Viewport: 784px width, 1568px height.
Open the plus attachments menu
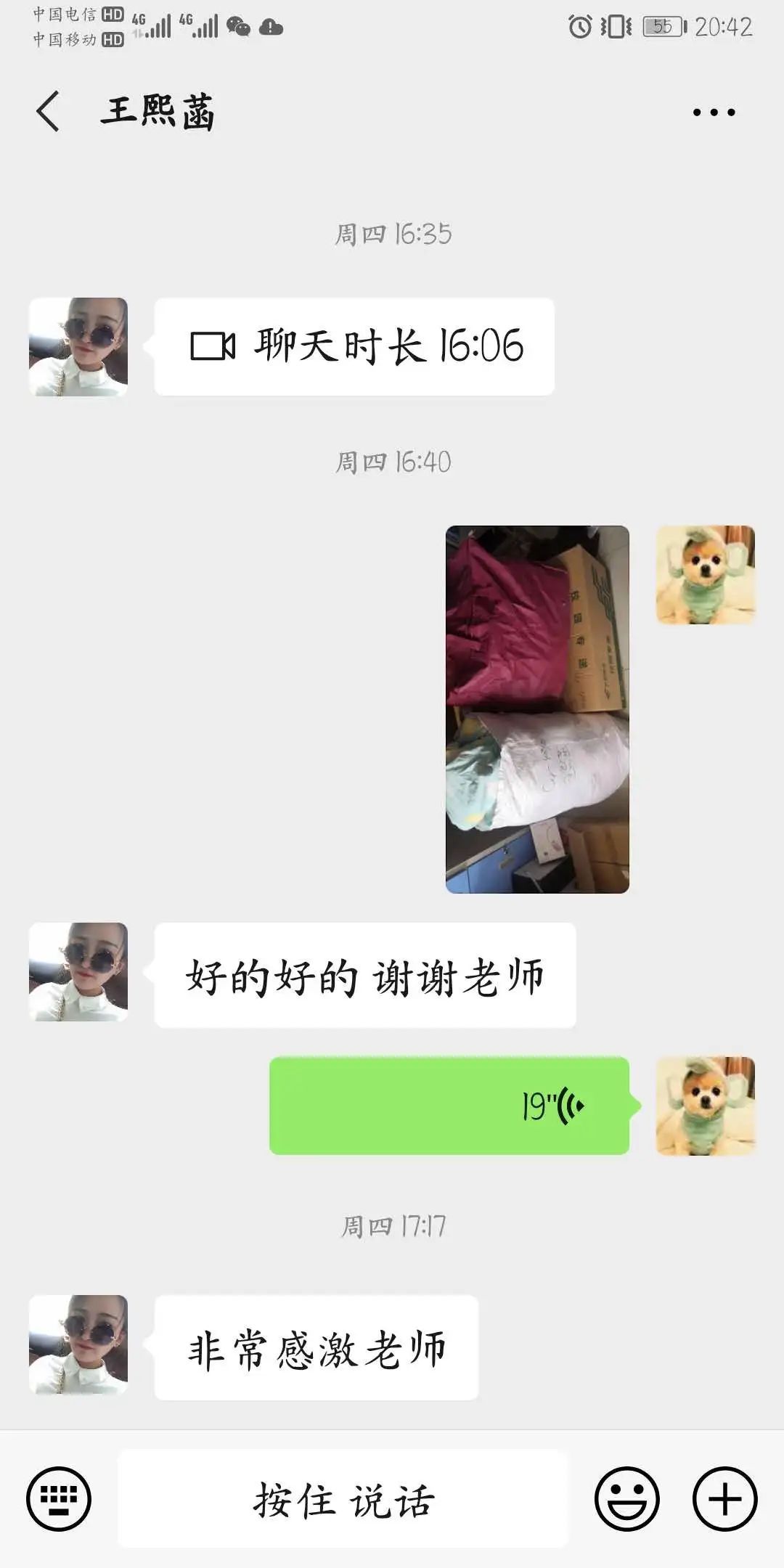pos(724,1499)
